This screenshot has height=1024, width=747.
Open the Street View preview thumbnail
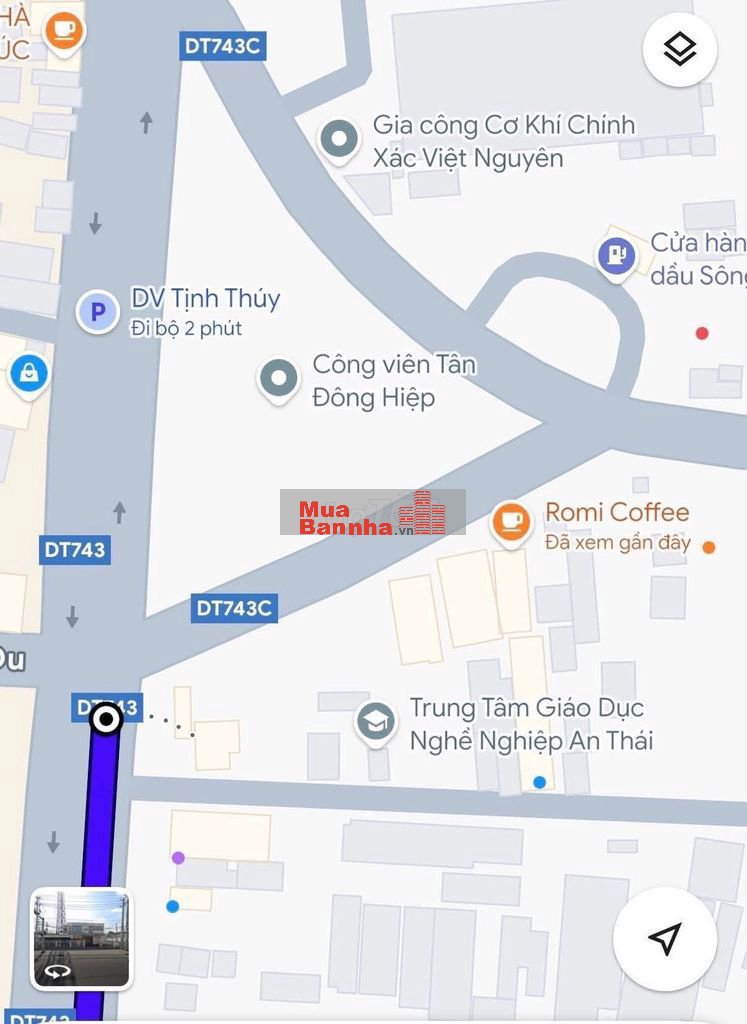[x=80, y=938]
